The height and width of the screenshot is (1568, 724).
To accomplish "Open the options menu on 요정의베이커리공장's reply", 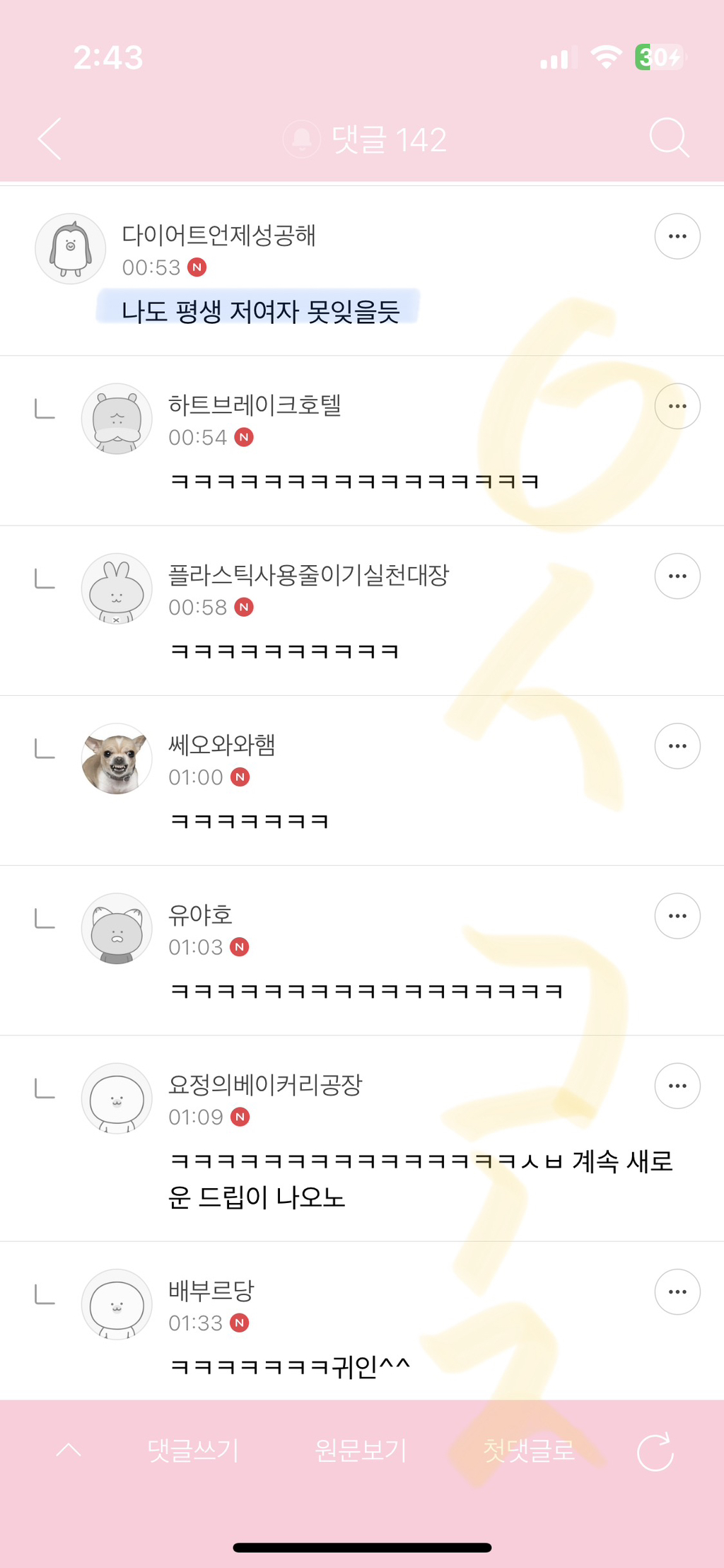I will pos(677,1086).
